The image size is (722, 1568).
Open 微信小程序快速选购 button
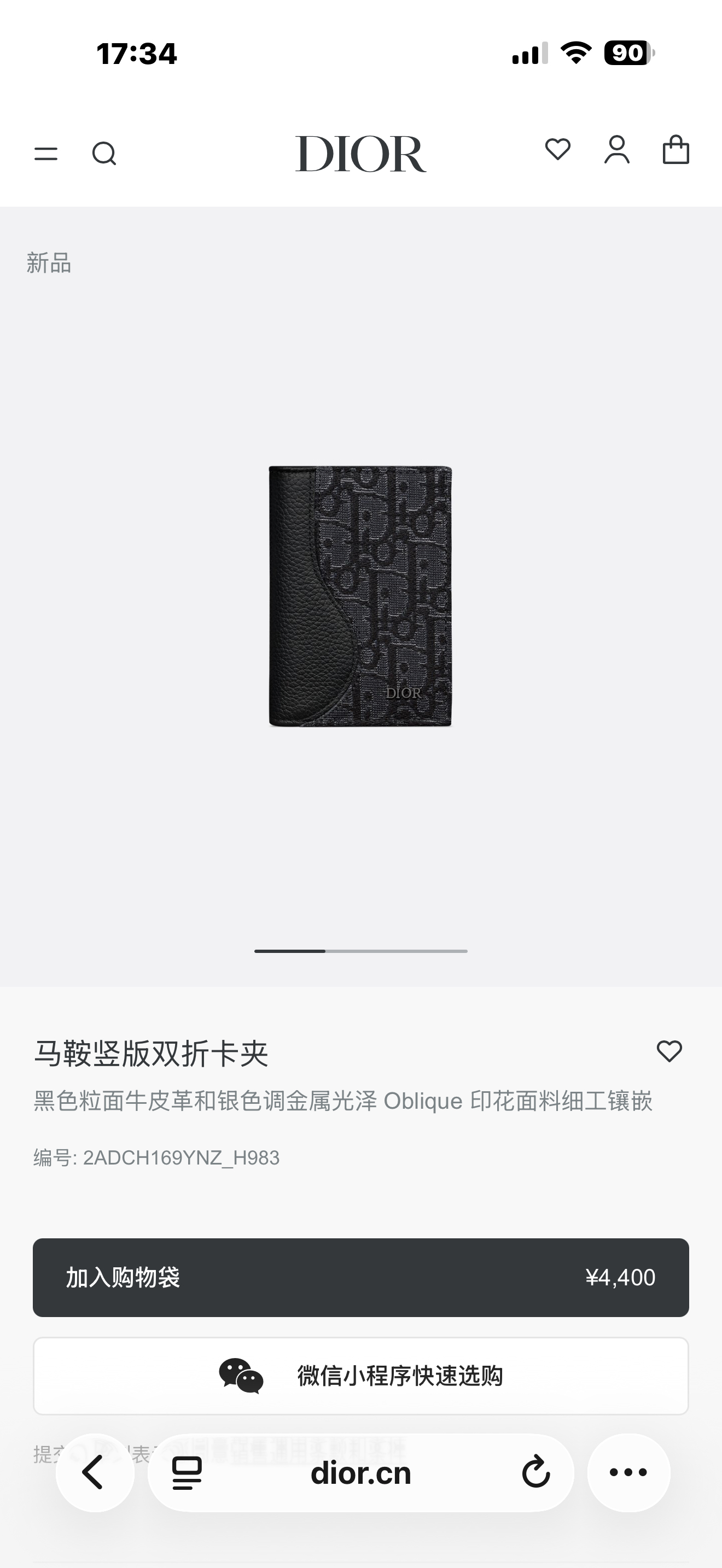coord(360,1376)
